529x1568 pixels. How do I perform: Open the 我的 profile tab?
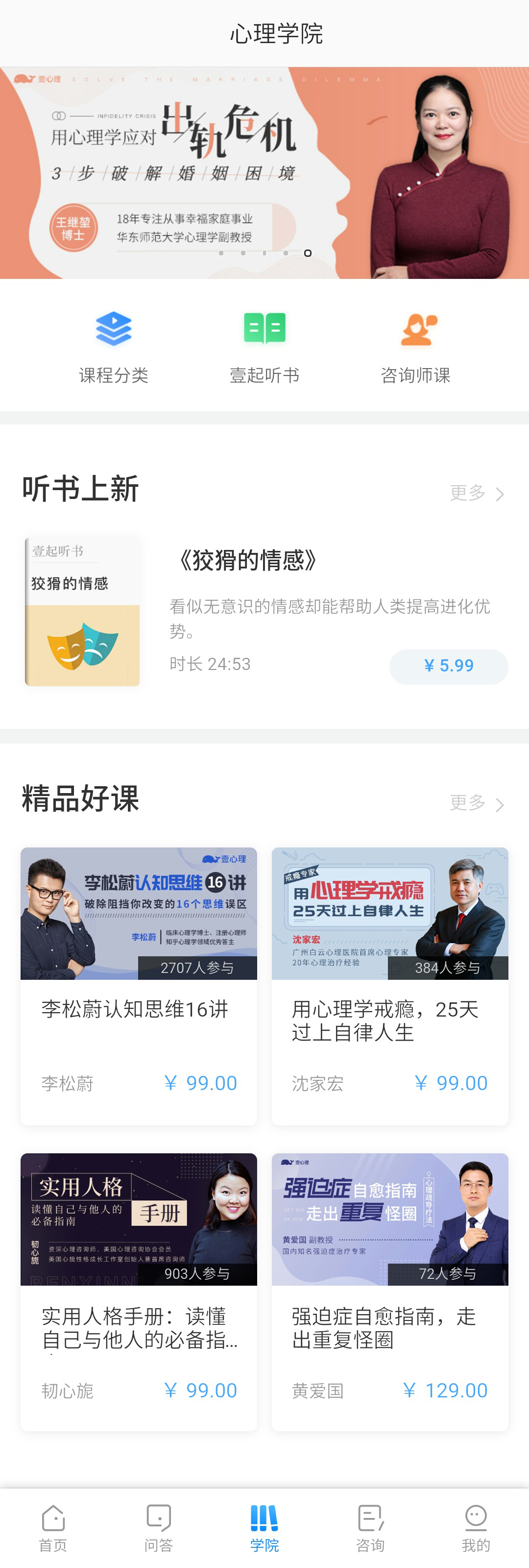point(476,1528)
